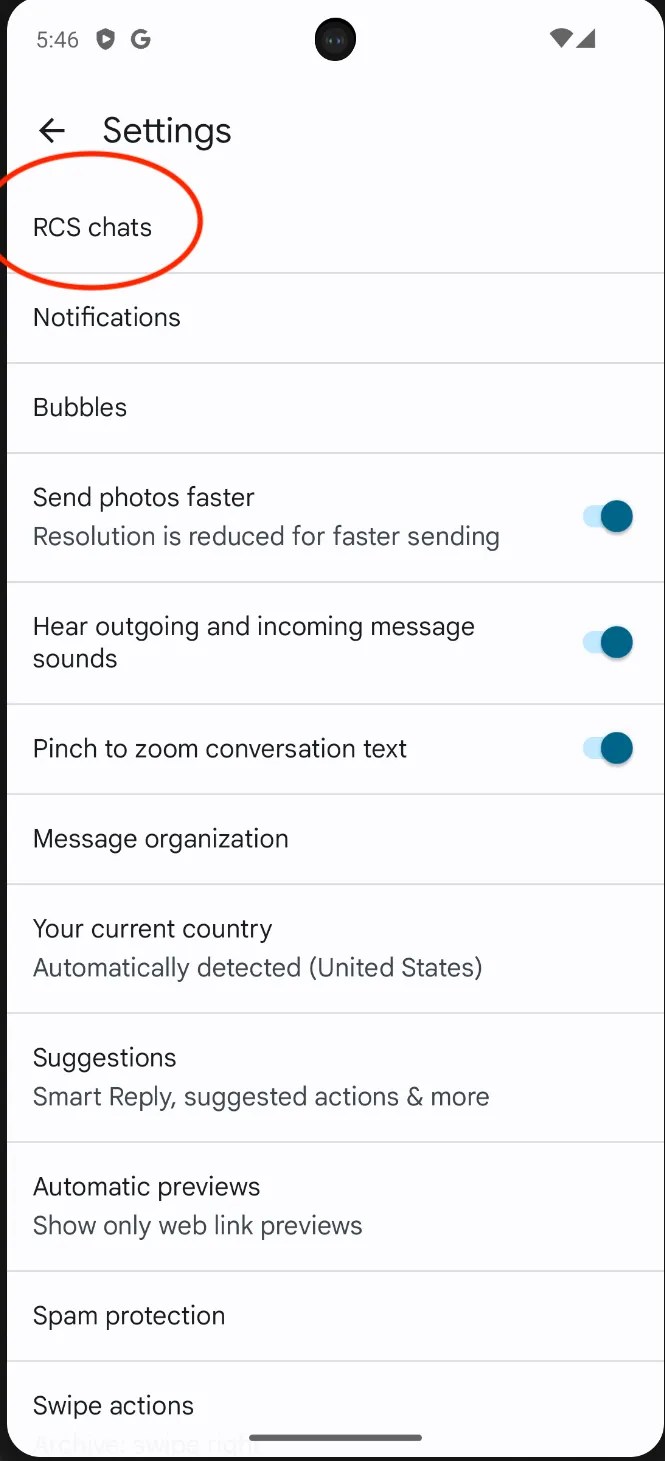Go back using the arrow icon
This screenshot has height=1461, width=665.
[x=51, y=130]
